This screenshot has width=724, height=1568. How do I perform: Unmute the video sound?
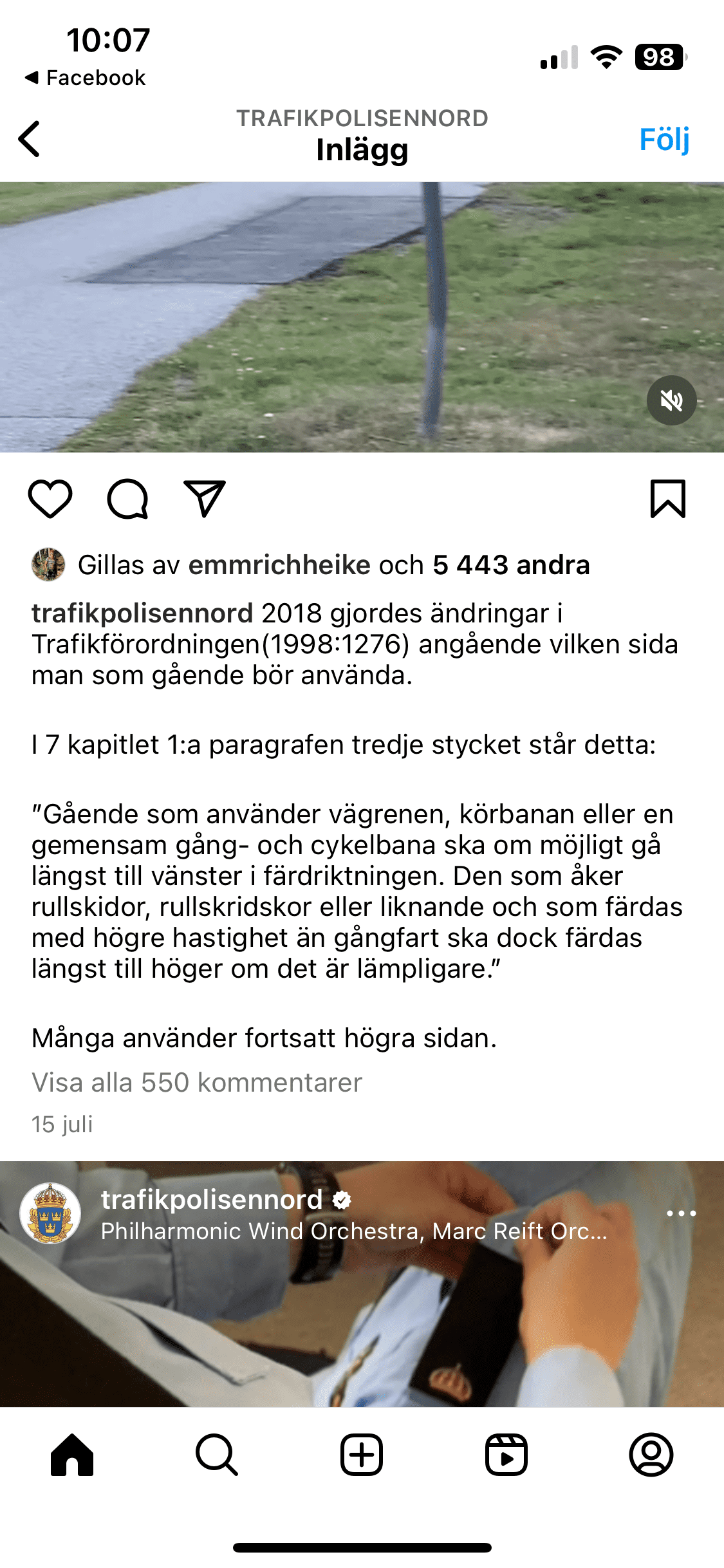pyautogui.click(x=671, y=400)
